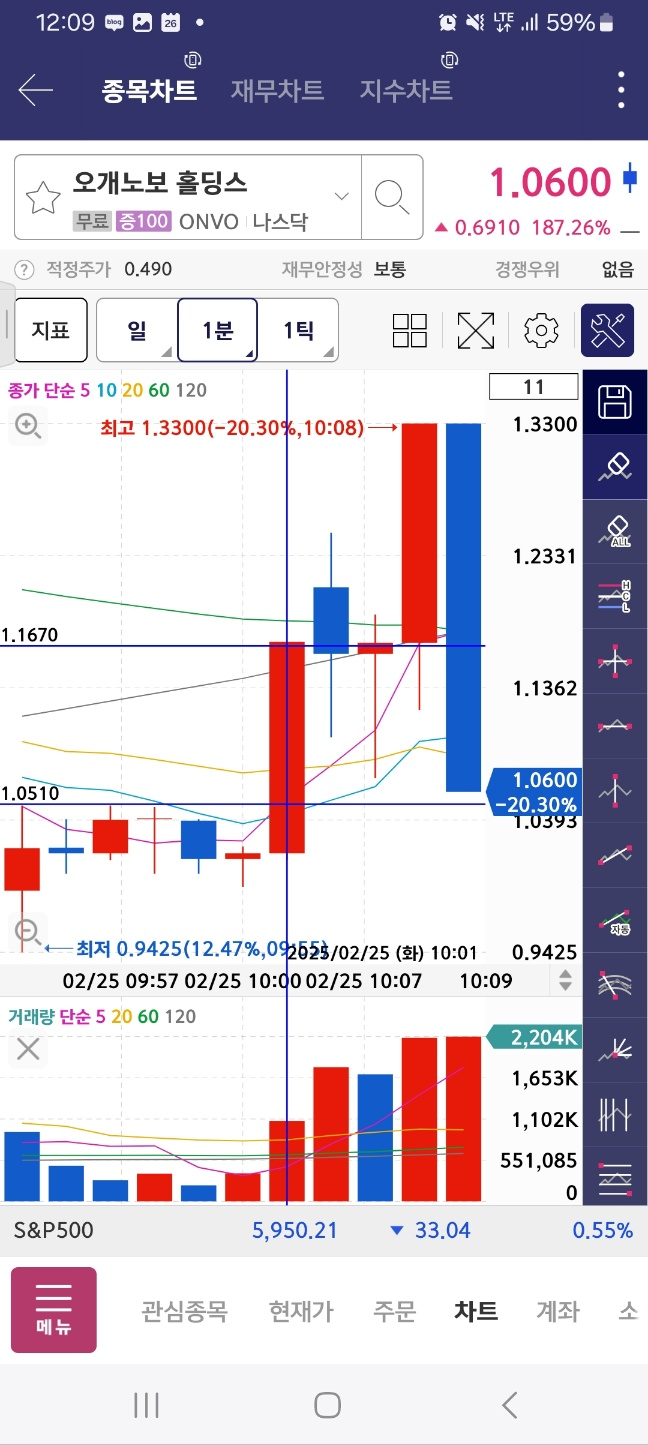This screenshot has height=1445, width=648.
Task: Select the 1틱 tick period
Action: click(298, 329)
